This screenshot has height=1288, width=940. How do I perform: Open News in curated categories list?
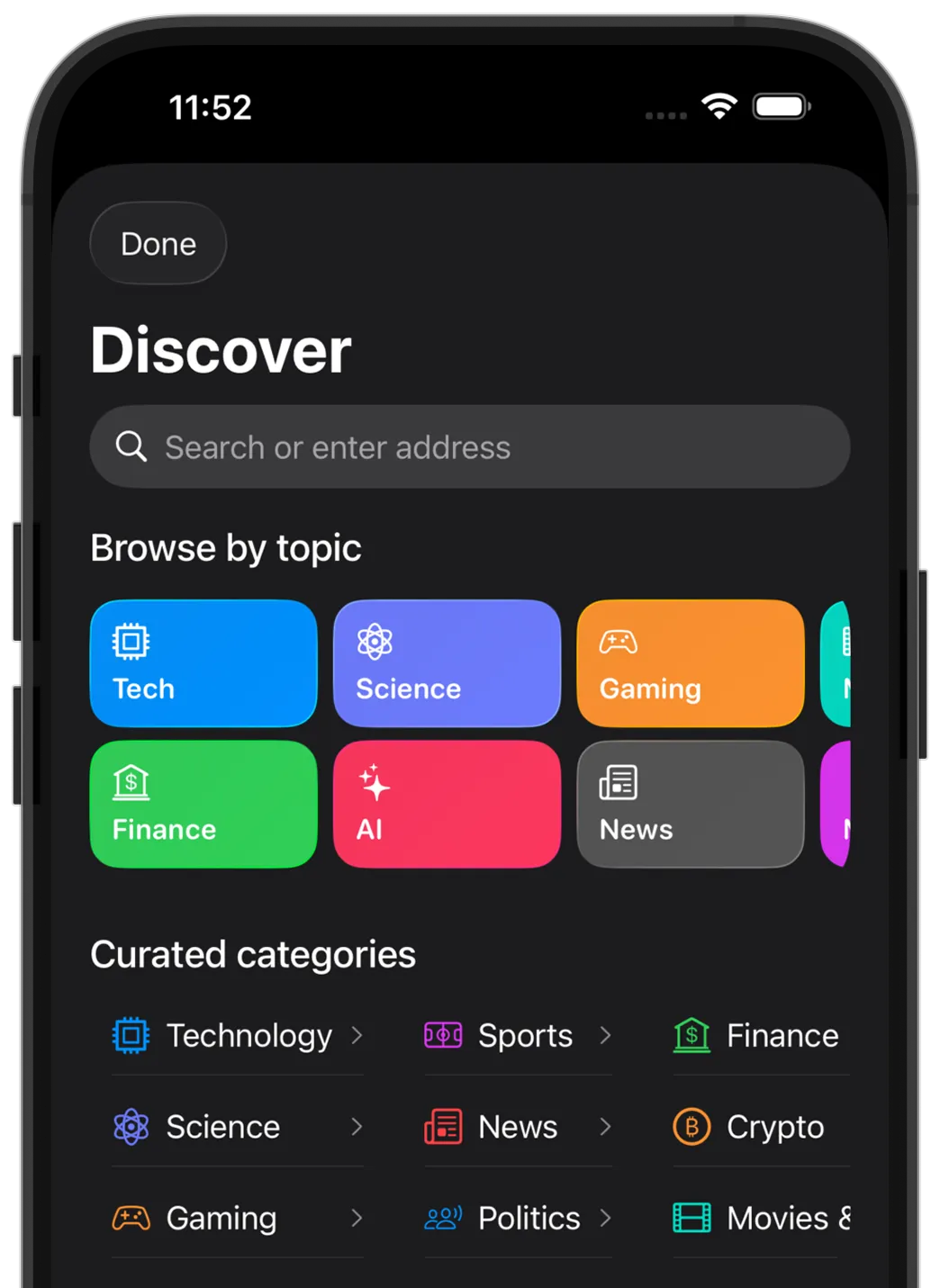click(519, 1127)
